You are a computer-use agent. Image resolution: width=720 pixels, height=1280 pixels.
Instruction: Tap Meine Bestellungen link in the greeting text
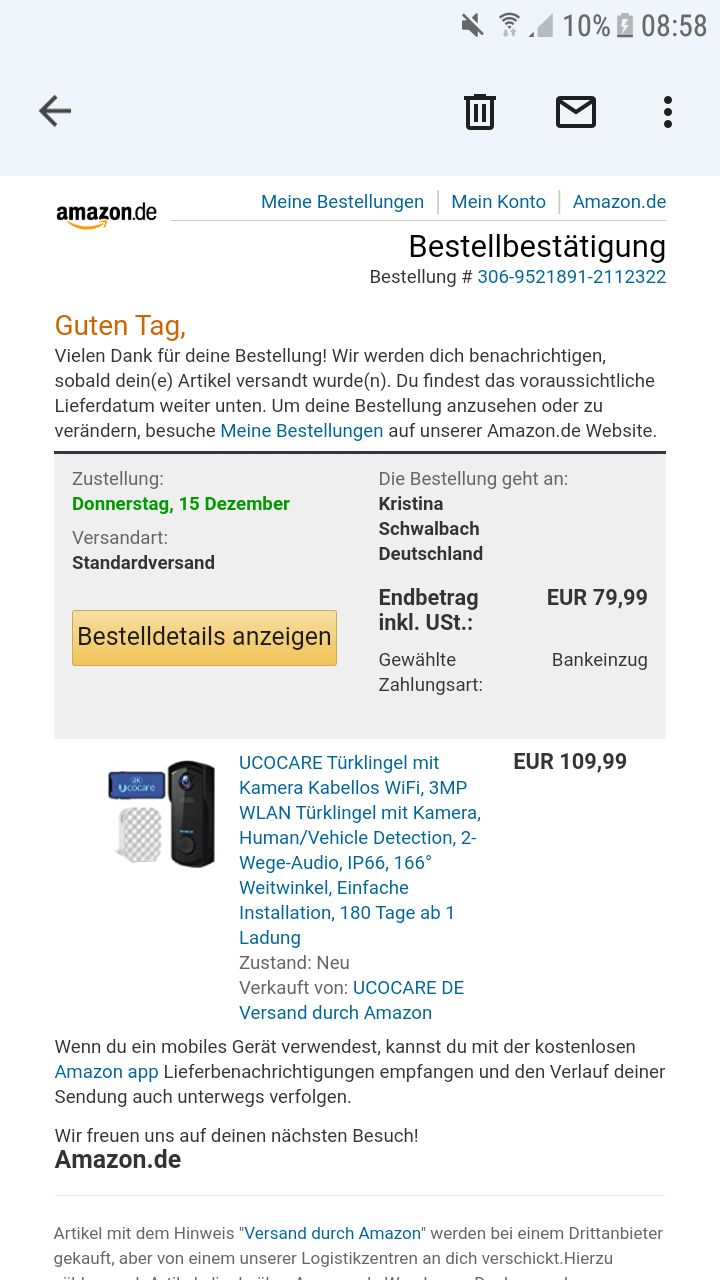click(301, 431)
